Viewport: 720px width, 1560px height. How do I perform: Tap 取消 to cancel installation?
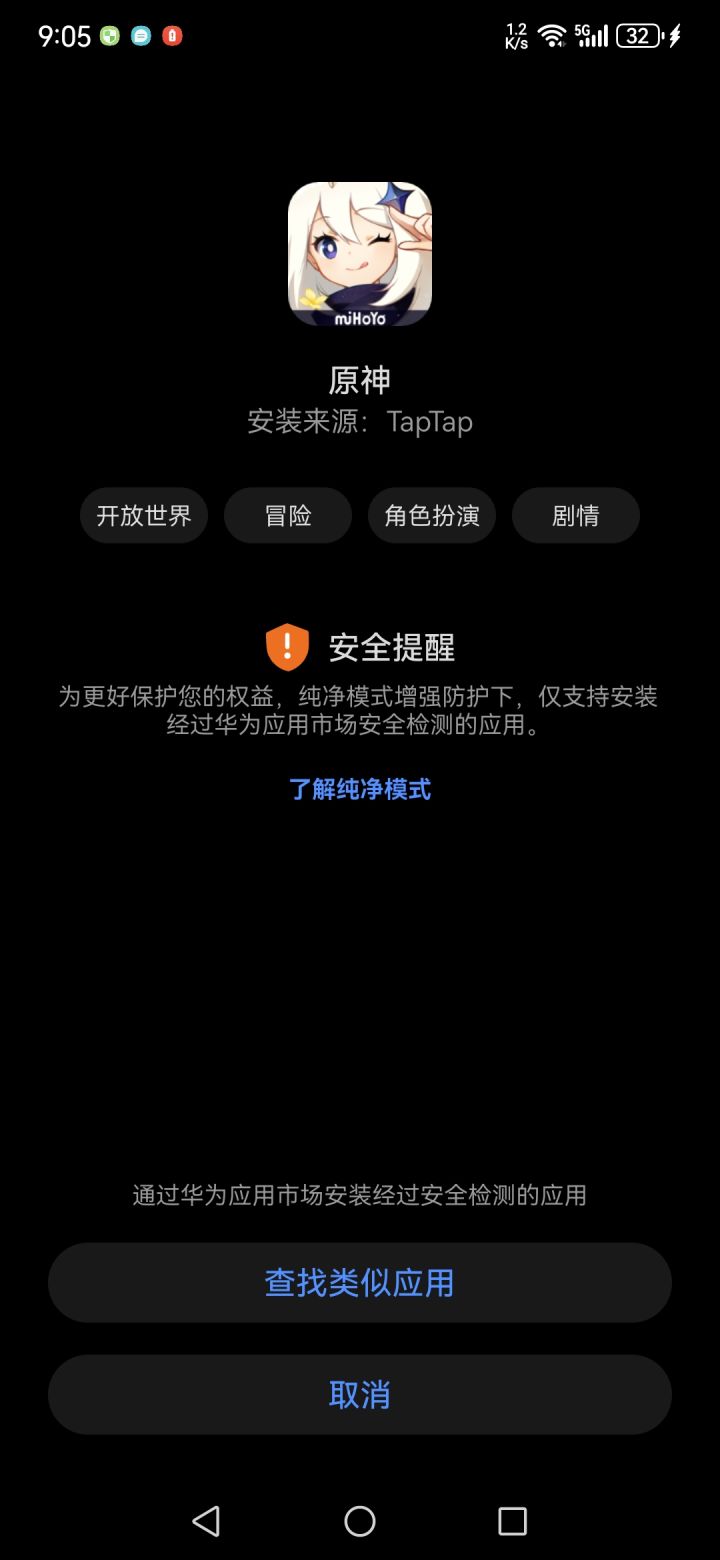359,1394
